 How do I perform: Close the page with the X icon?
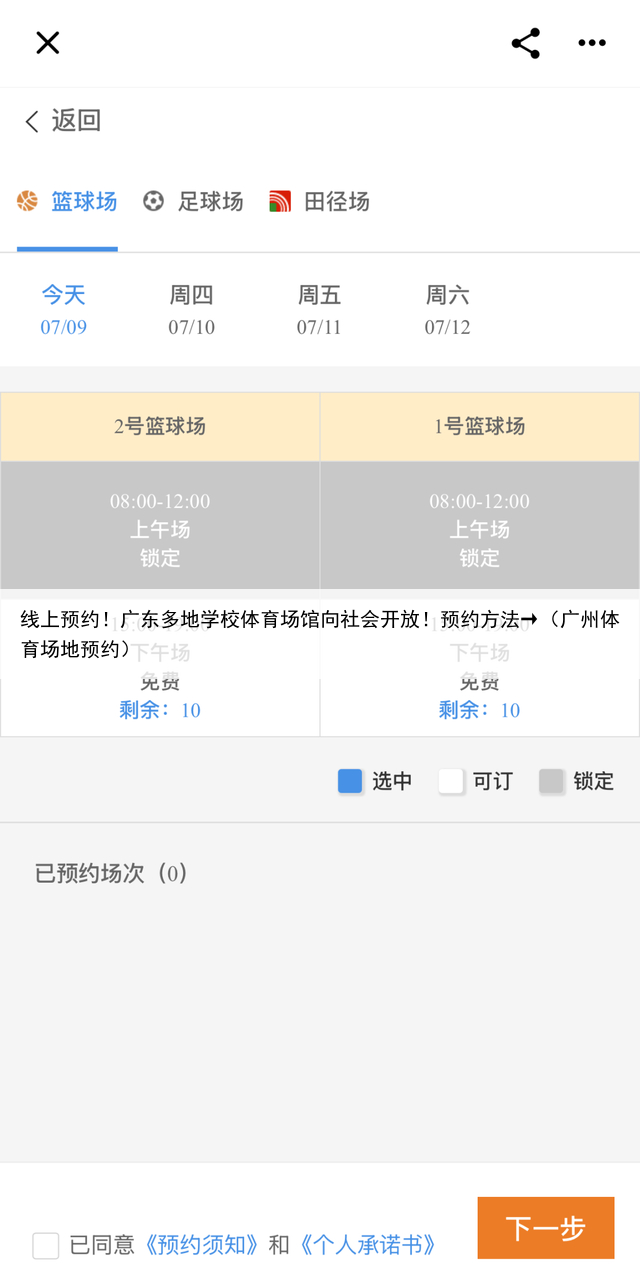pos(48,43)
